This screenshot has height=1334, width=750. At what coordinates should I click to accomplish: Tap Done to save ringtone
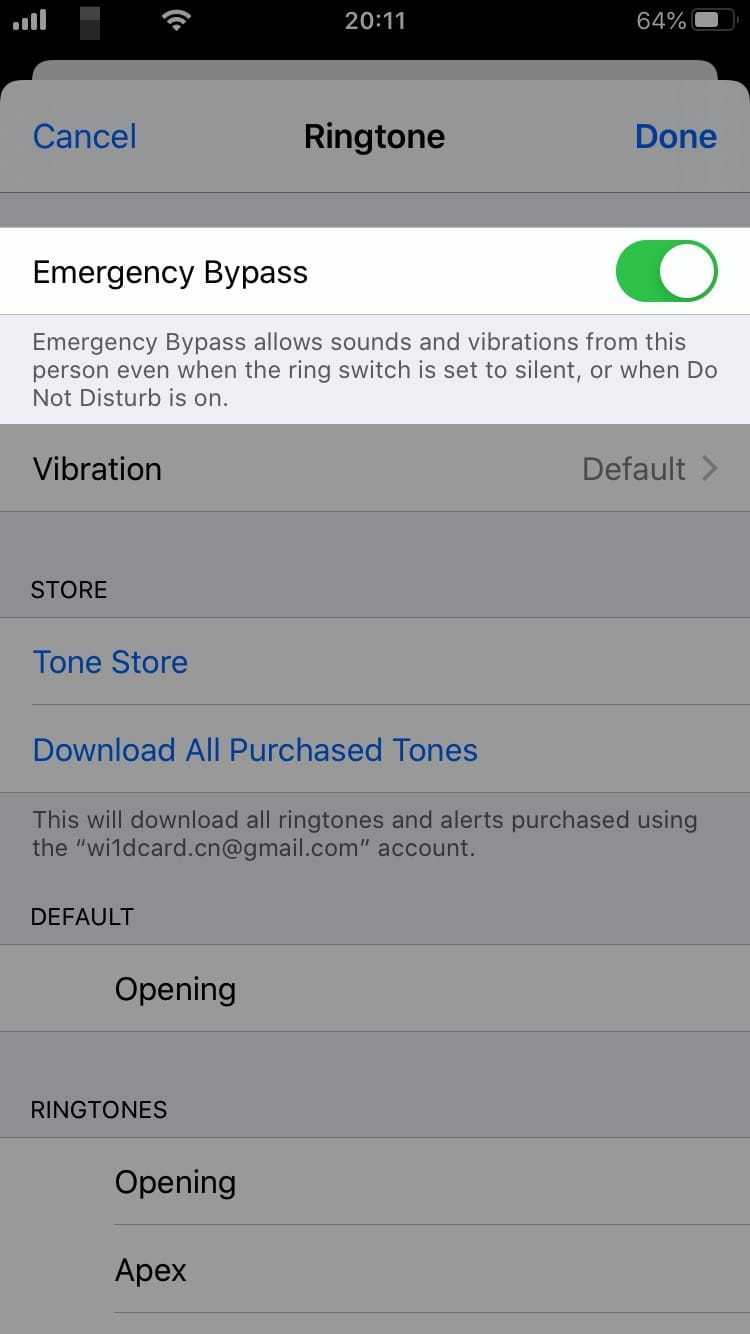[x=675, y=136]
